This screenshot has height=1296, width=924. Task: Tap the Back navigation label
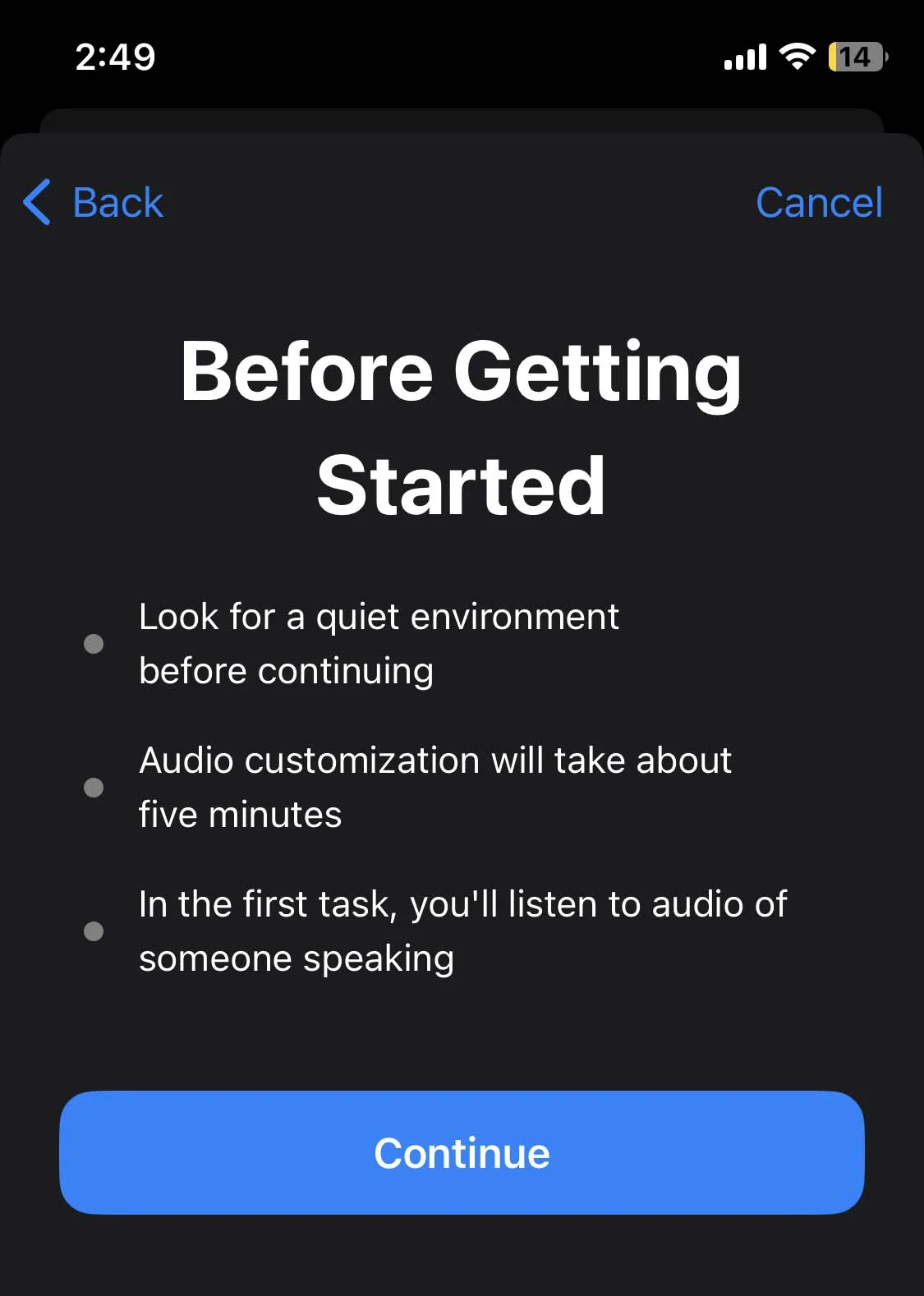[x=117, y=202]
